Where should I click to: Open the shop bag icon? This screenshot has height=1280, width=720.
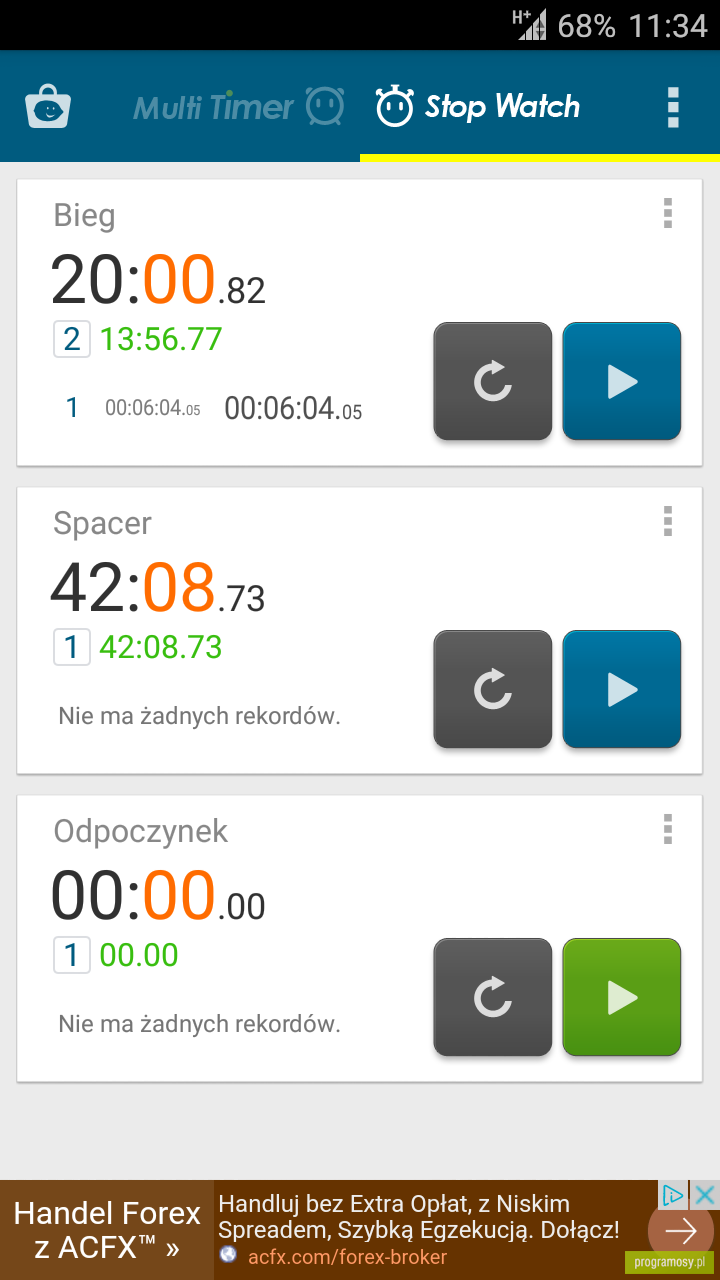coord(47,106)
